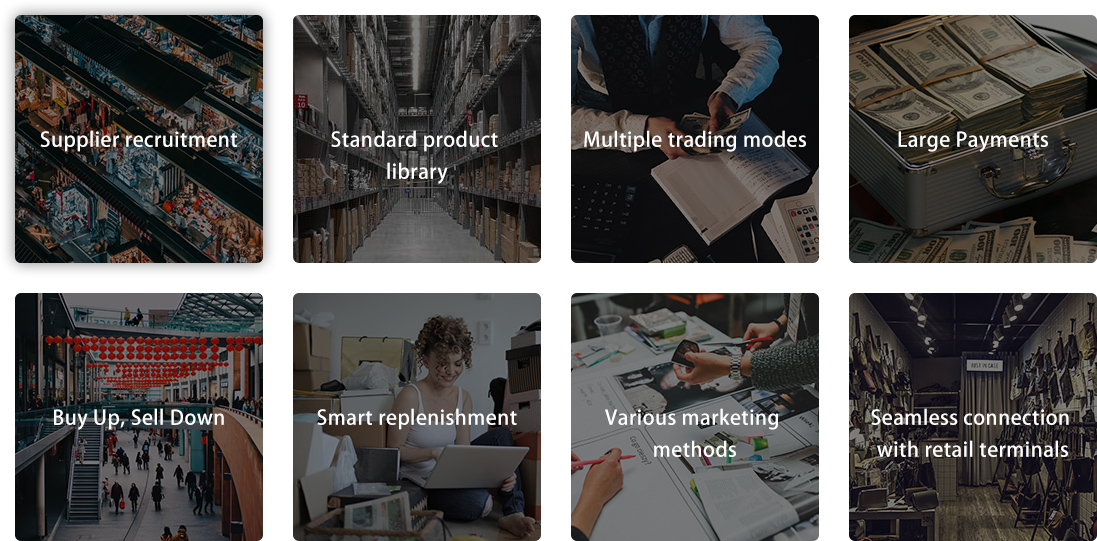Open Seamless connection with retail terminals
This screenshot has height=541, width=1097.
(972, 417)
